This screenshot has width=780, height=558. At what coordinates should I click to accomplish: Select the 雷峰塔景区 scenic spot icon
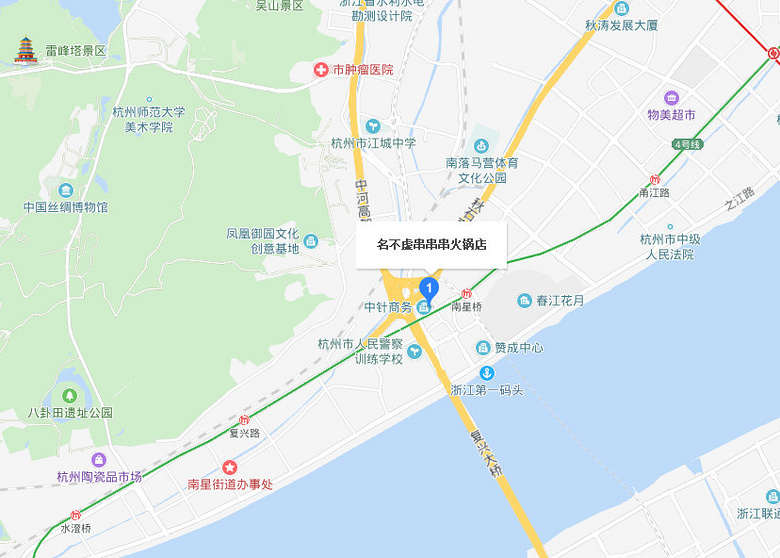point(25,50)
